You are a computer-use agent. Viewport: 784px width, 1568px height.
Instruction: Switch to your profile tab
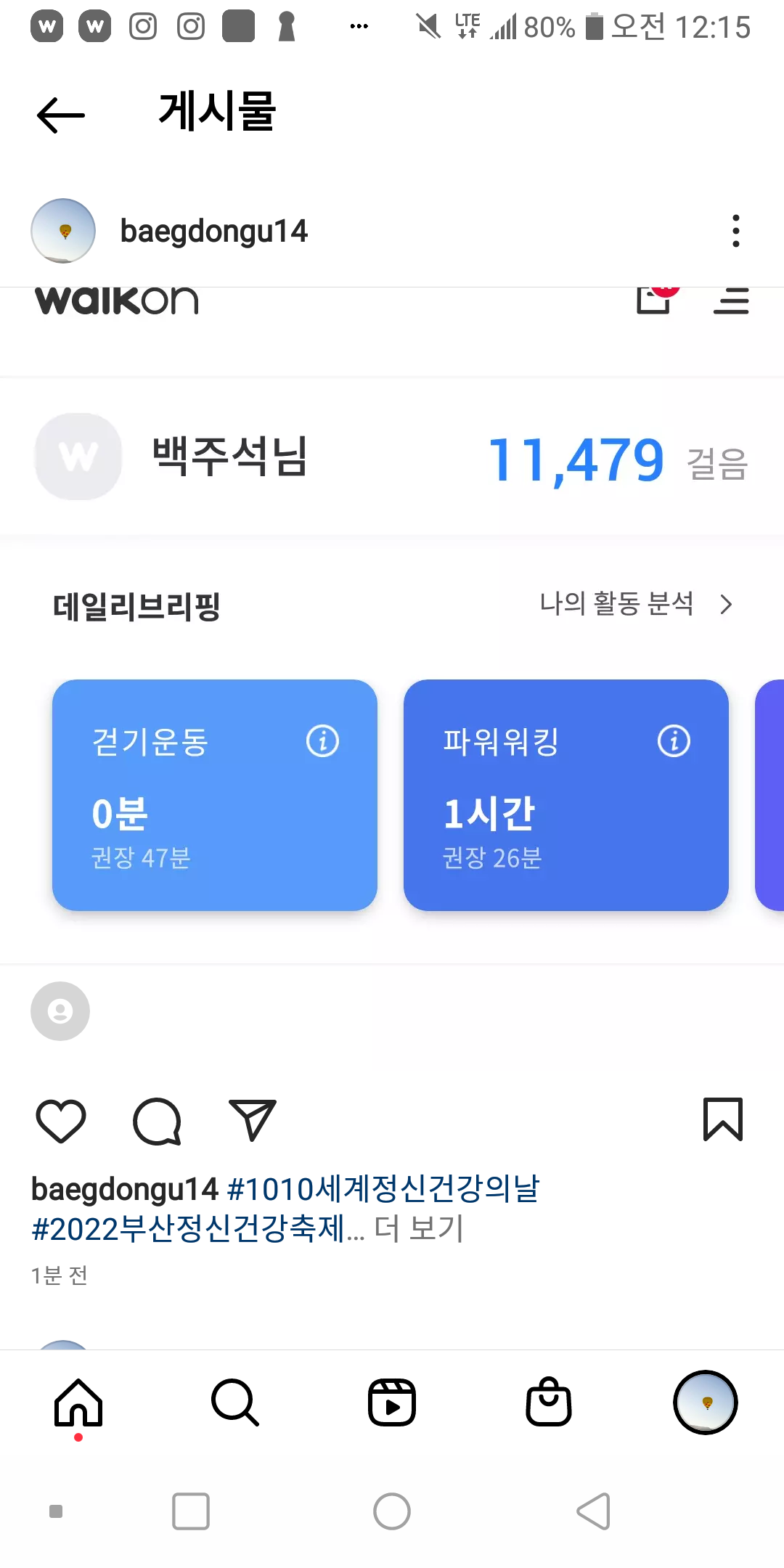point(705,1402)
